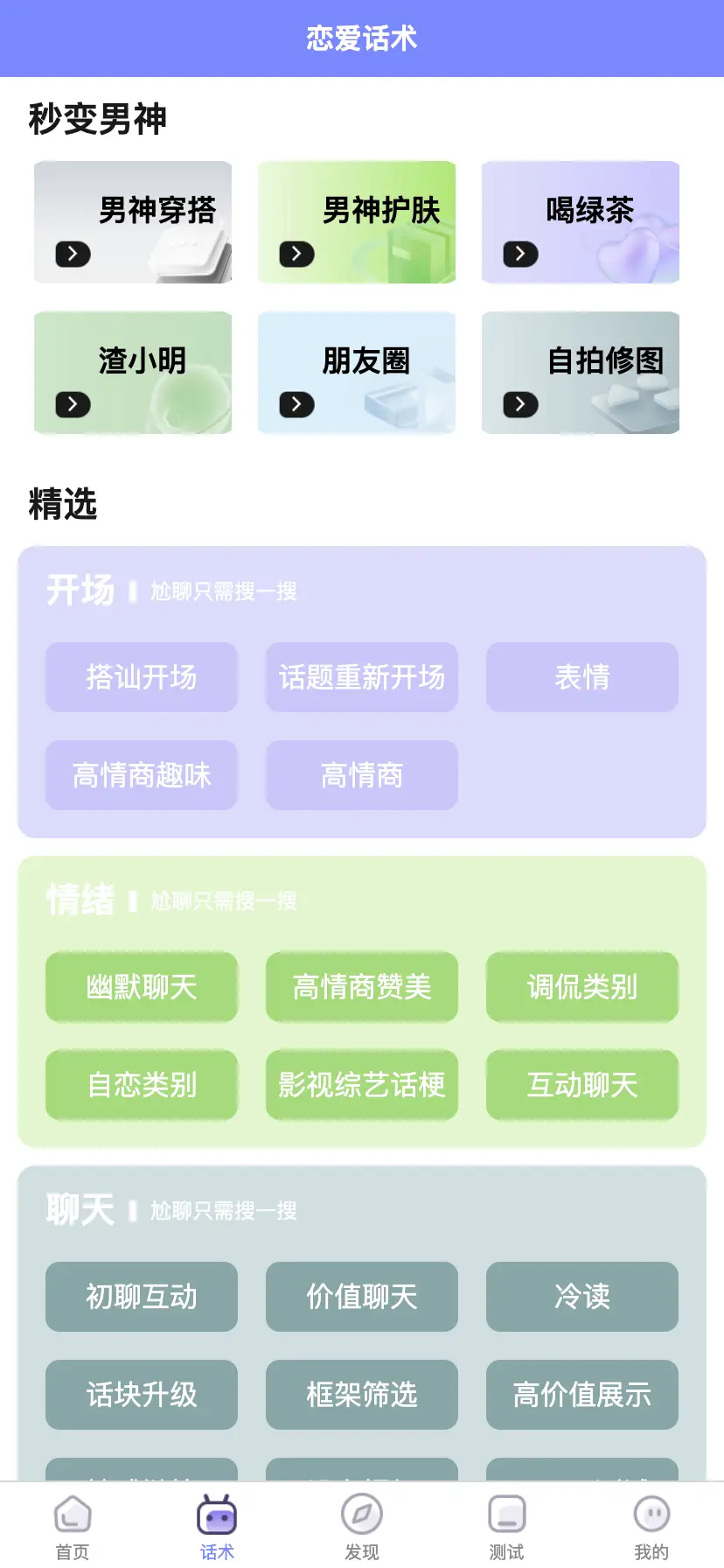724x1568 pixels.
Task: Tap the 调侃类别 button
Action: (582, 987)
